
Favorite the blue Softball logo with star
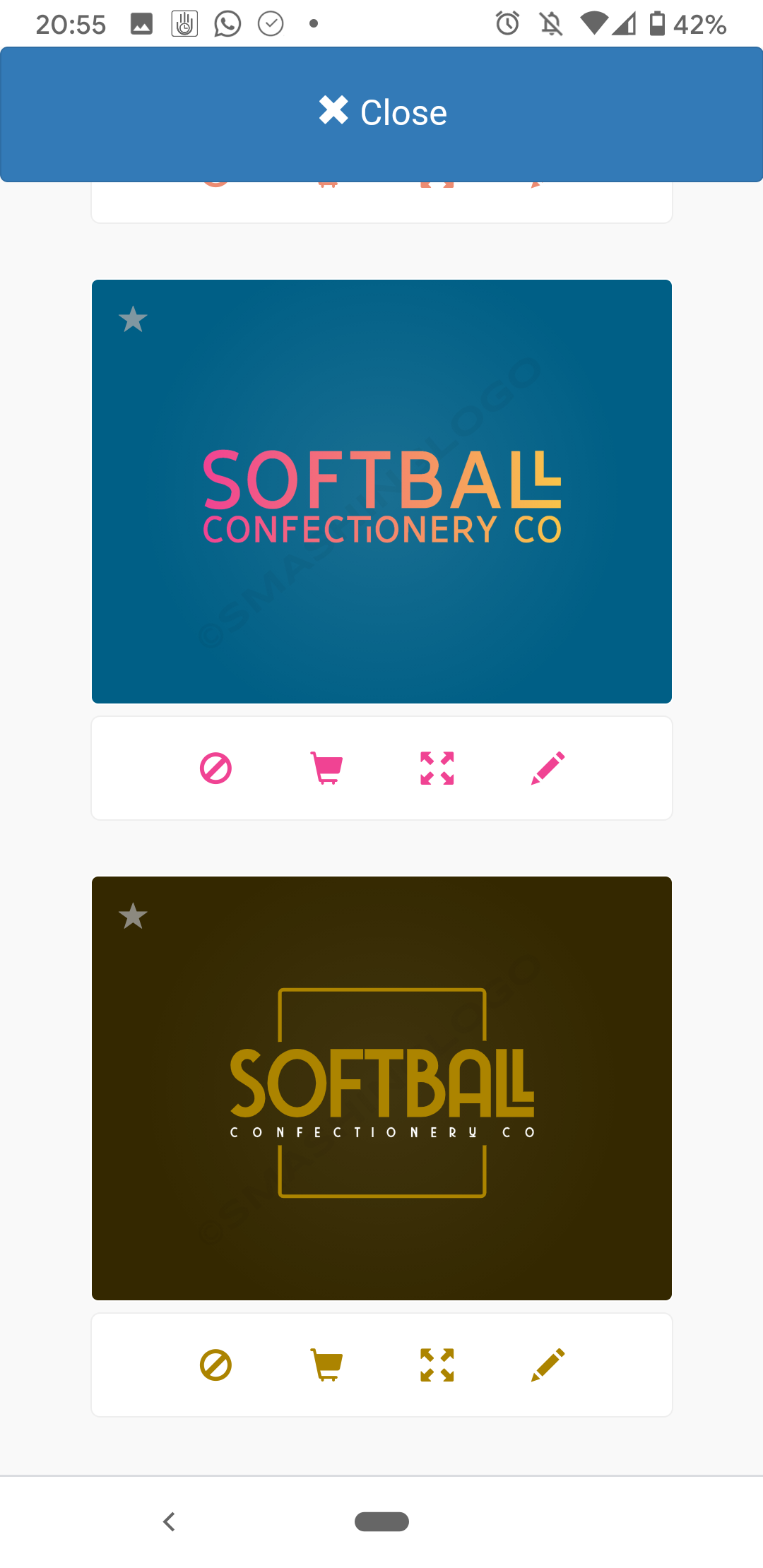click(x=133, y=319)
